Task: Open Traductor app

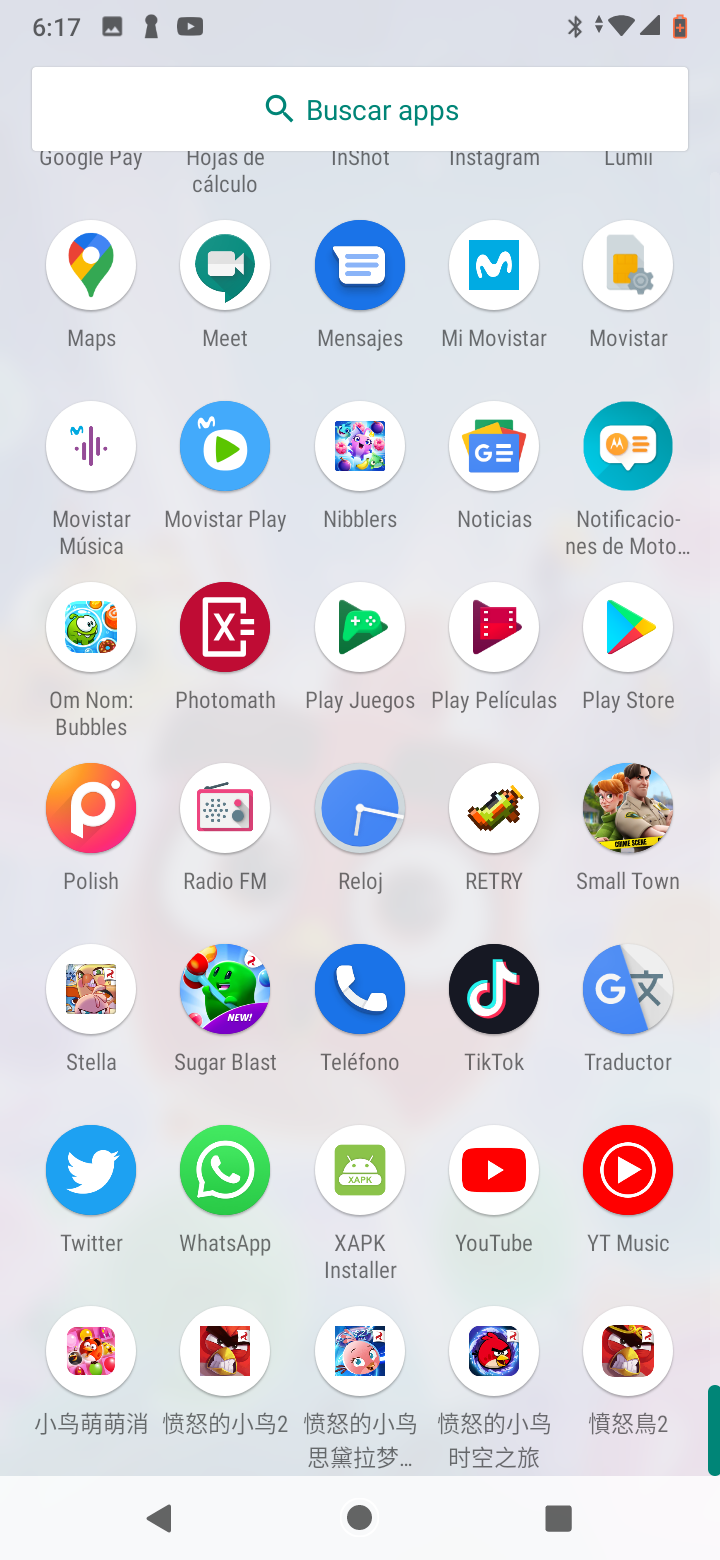Action: (x=628, y=990)
